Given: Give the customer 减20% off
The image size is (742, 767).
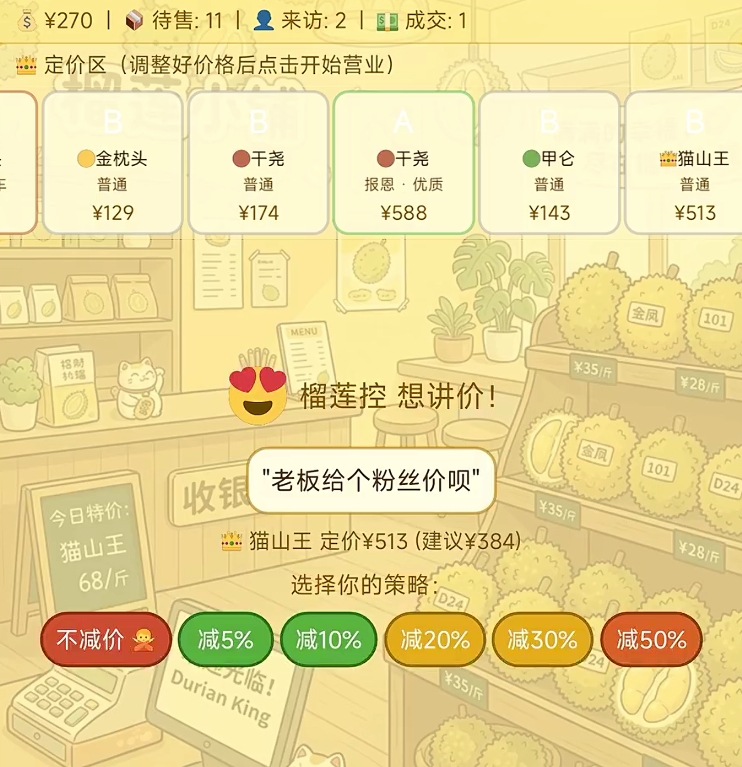Looking at the screenshot, I should coord(434,640).
